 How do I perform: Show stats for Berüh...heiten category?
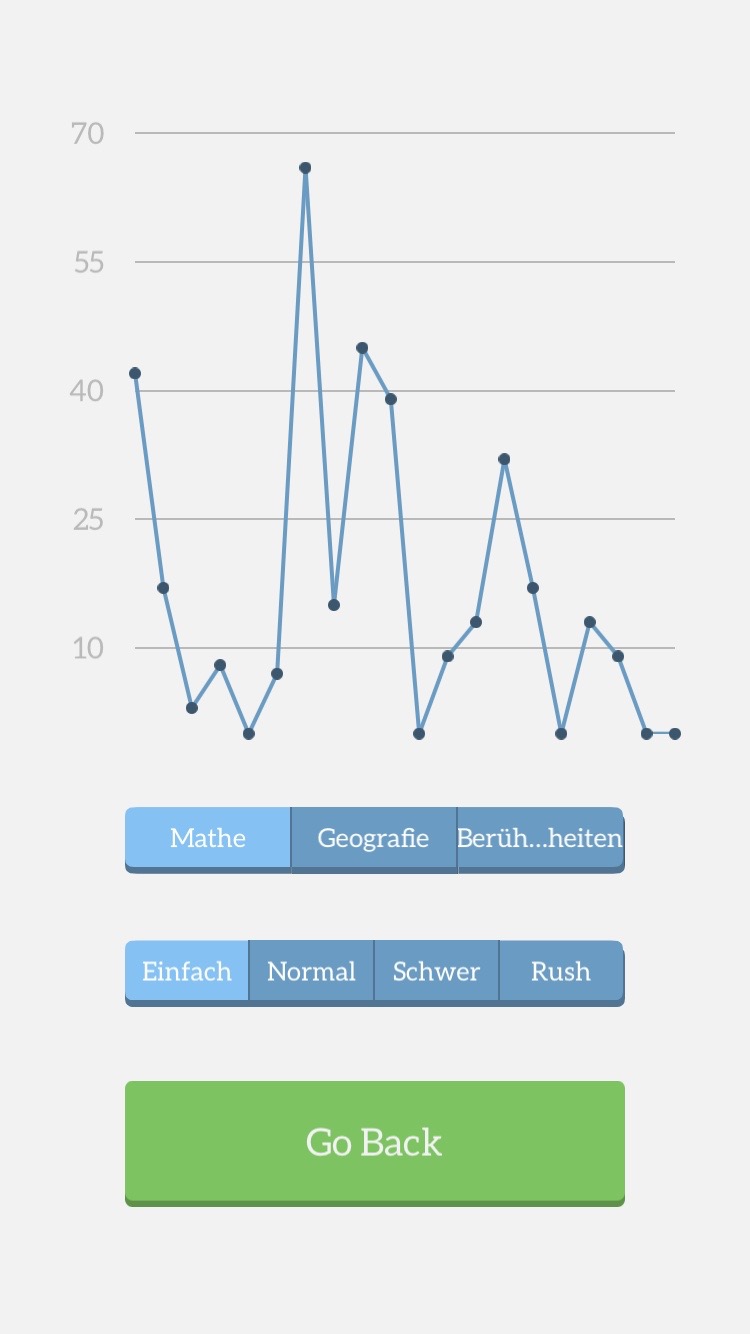tap(540, 838)
